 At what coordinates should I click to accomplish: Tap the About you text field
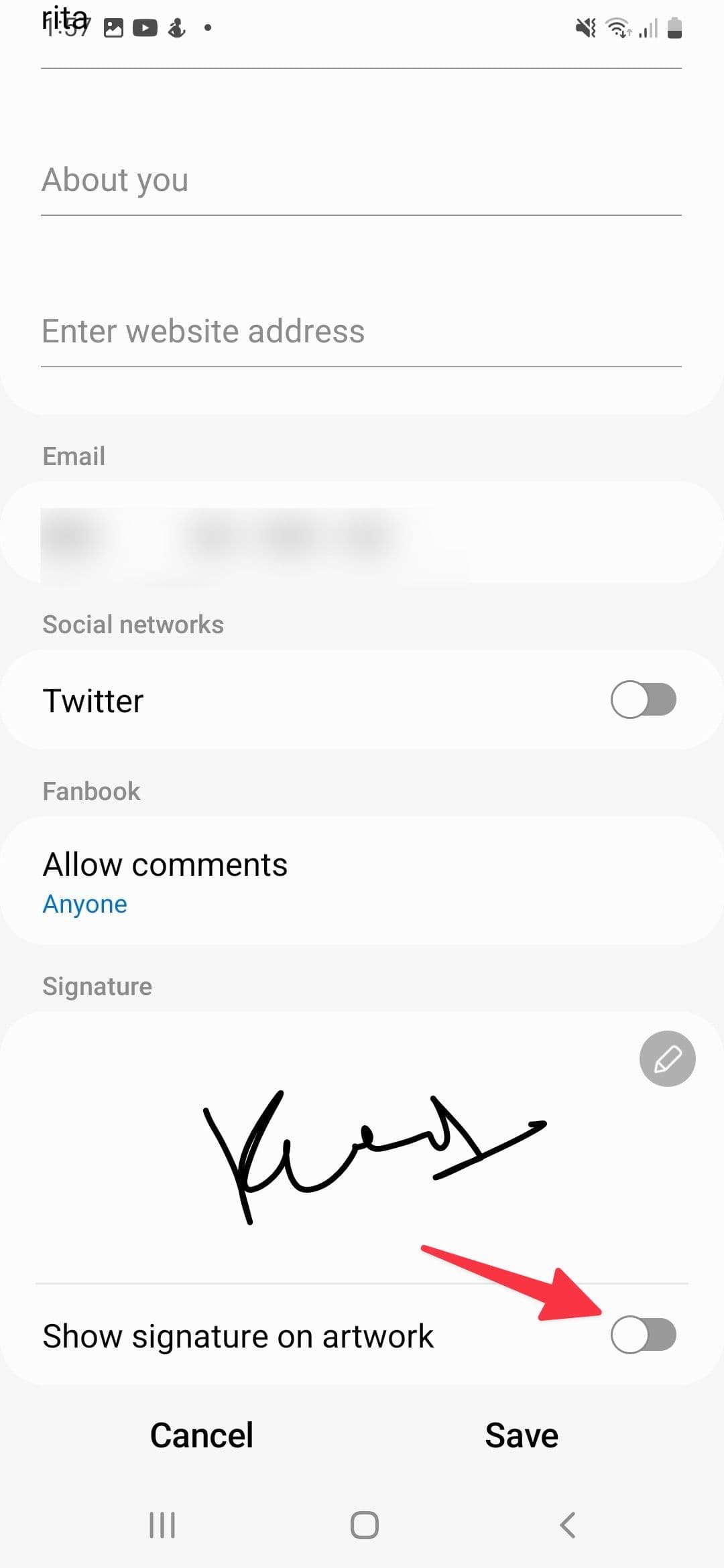point(361,180)
